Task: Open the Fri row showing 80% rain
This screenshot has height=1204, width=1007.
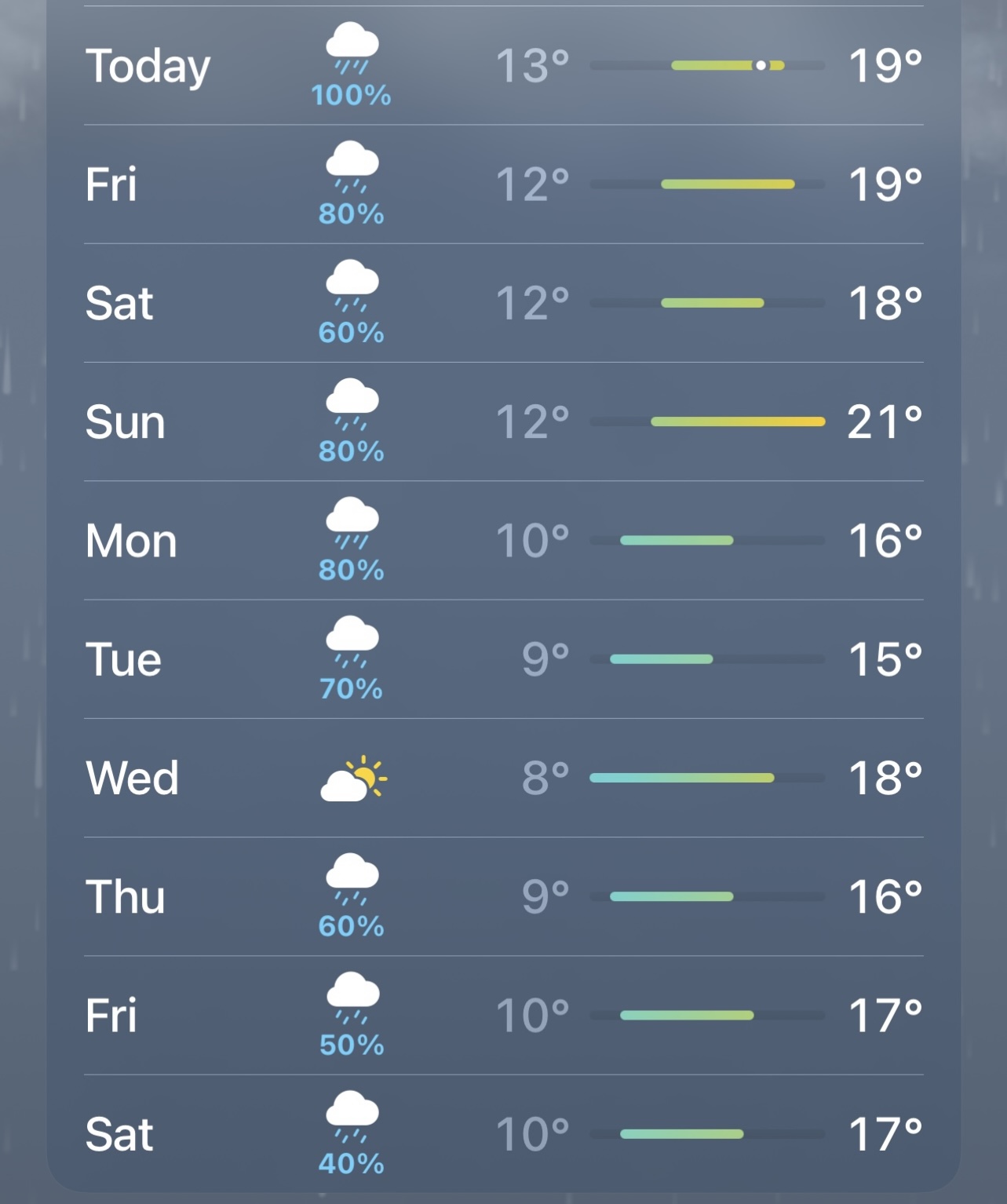Action: point(502,184)
